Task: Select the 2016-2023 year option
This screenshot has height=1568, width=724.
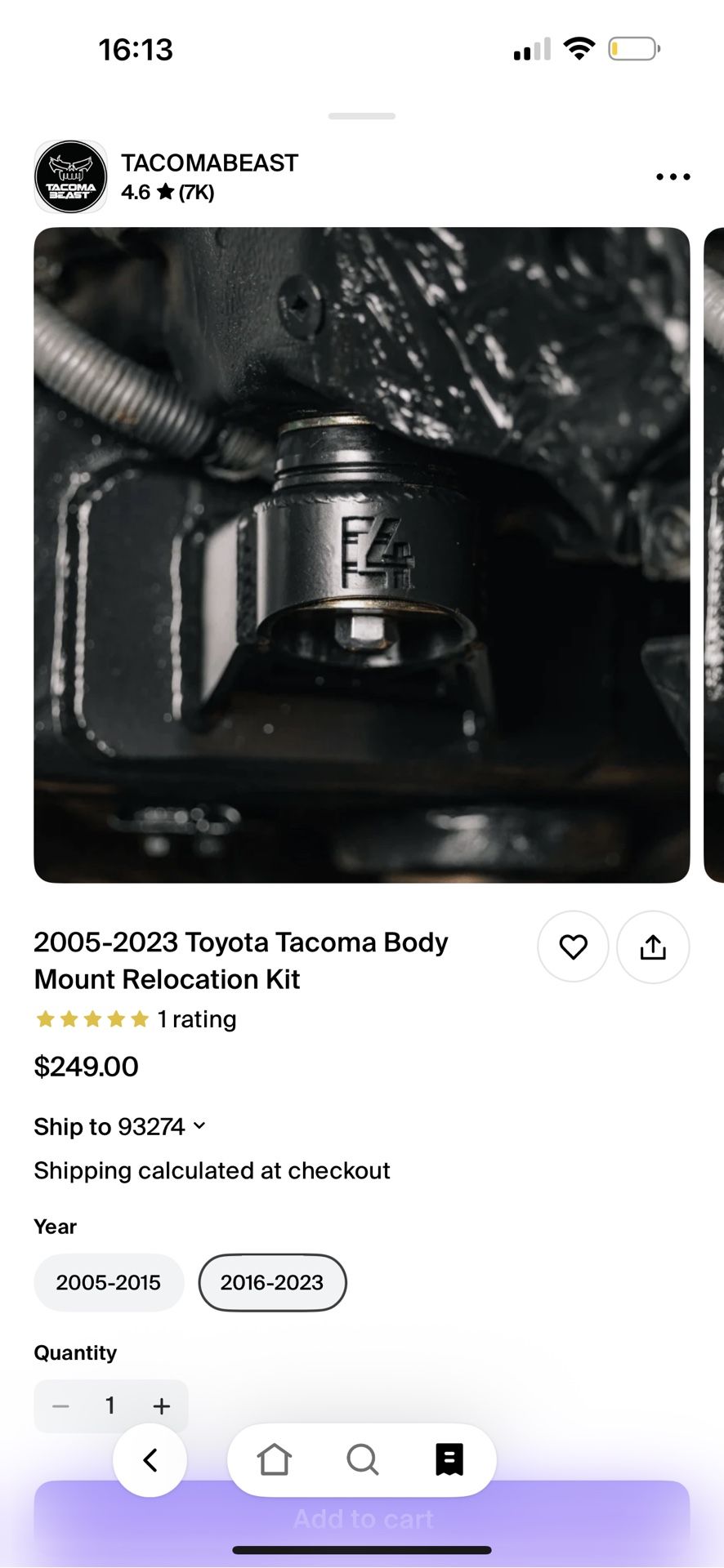Action: 272,1282
